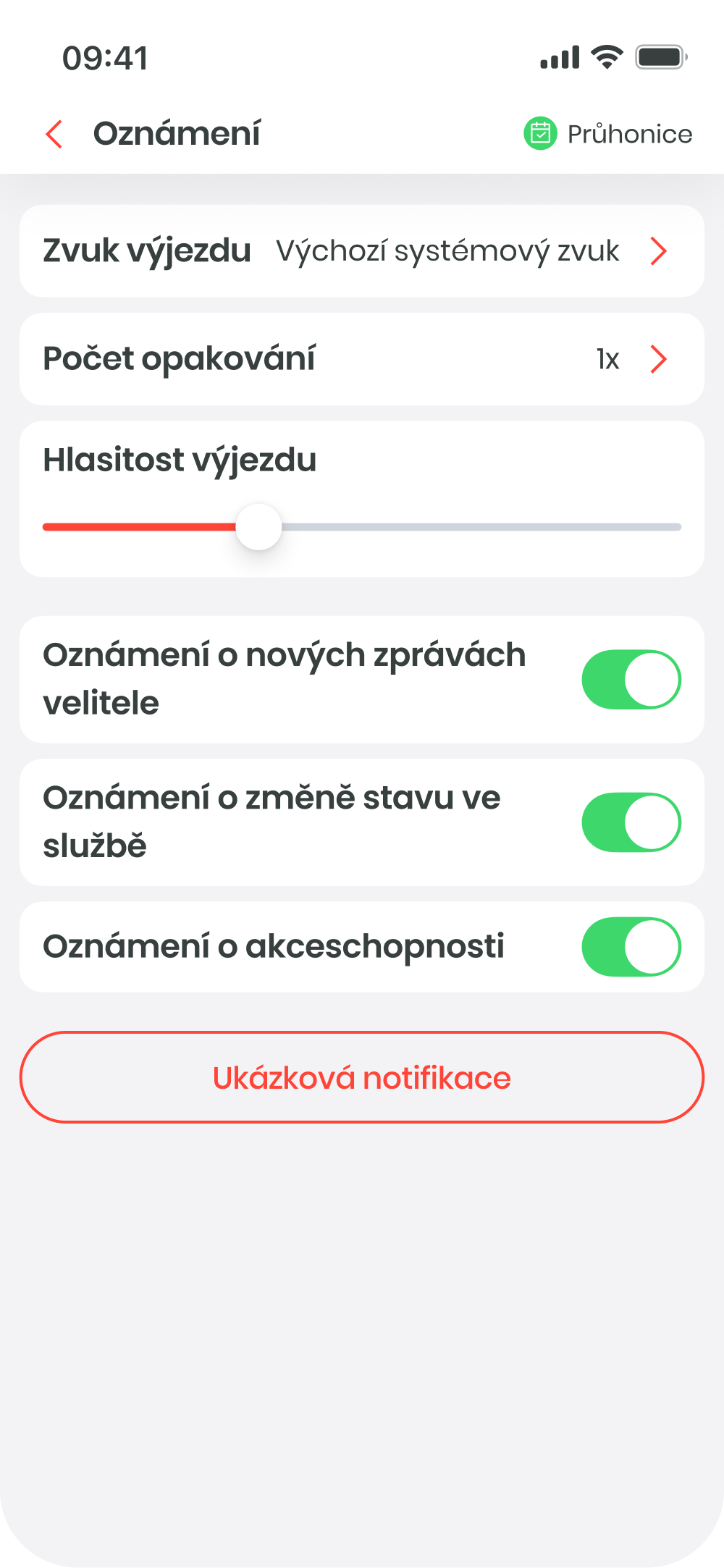Tap the Hlasitost výjezdu slider handle

coord(258,526)
